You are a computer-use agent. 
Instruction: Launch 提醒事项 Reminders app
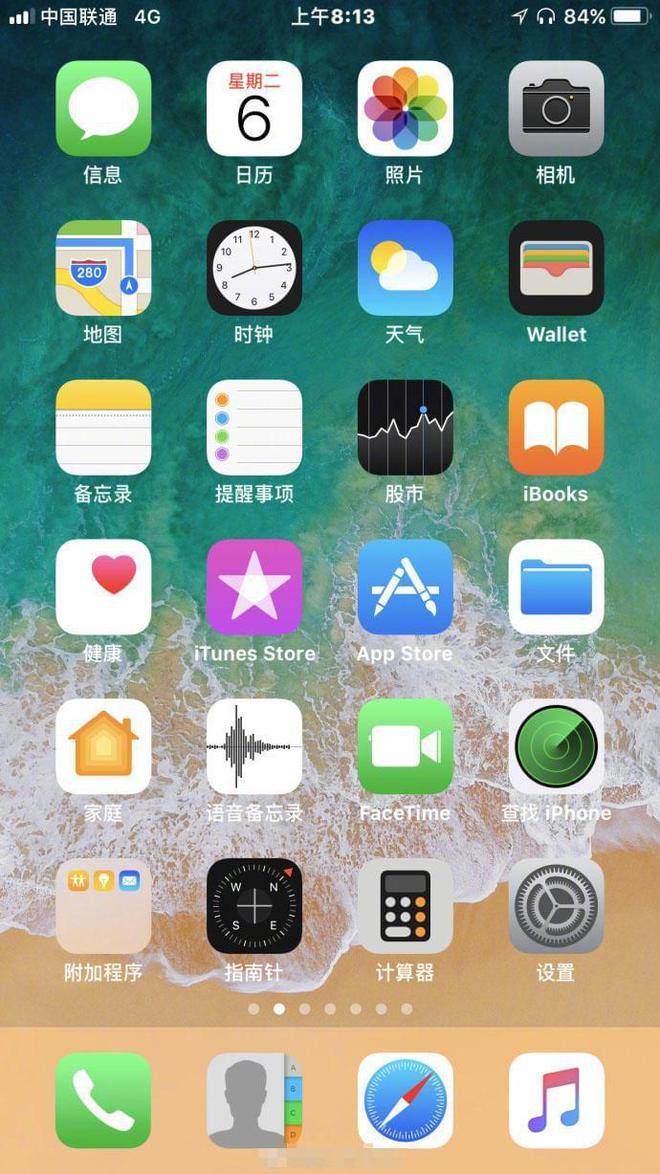coord(254,427)
